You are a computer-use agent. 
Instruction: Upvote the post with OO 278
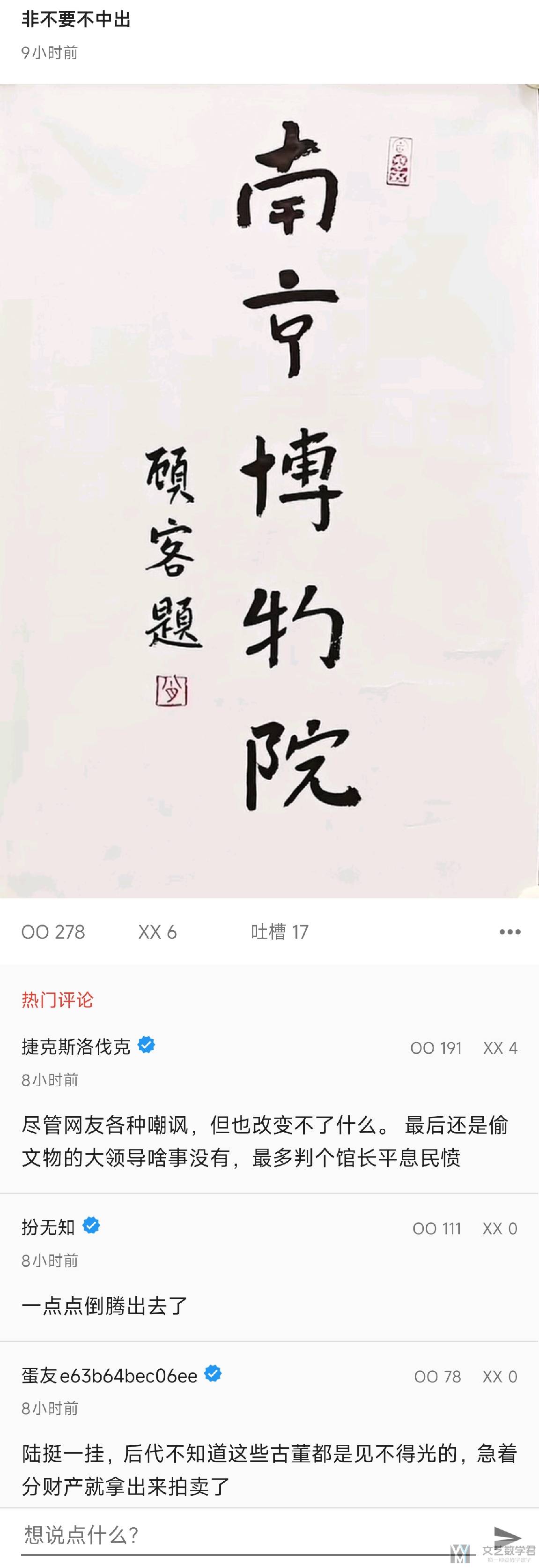pos(53,932)
